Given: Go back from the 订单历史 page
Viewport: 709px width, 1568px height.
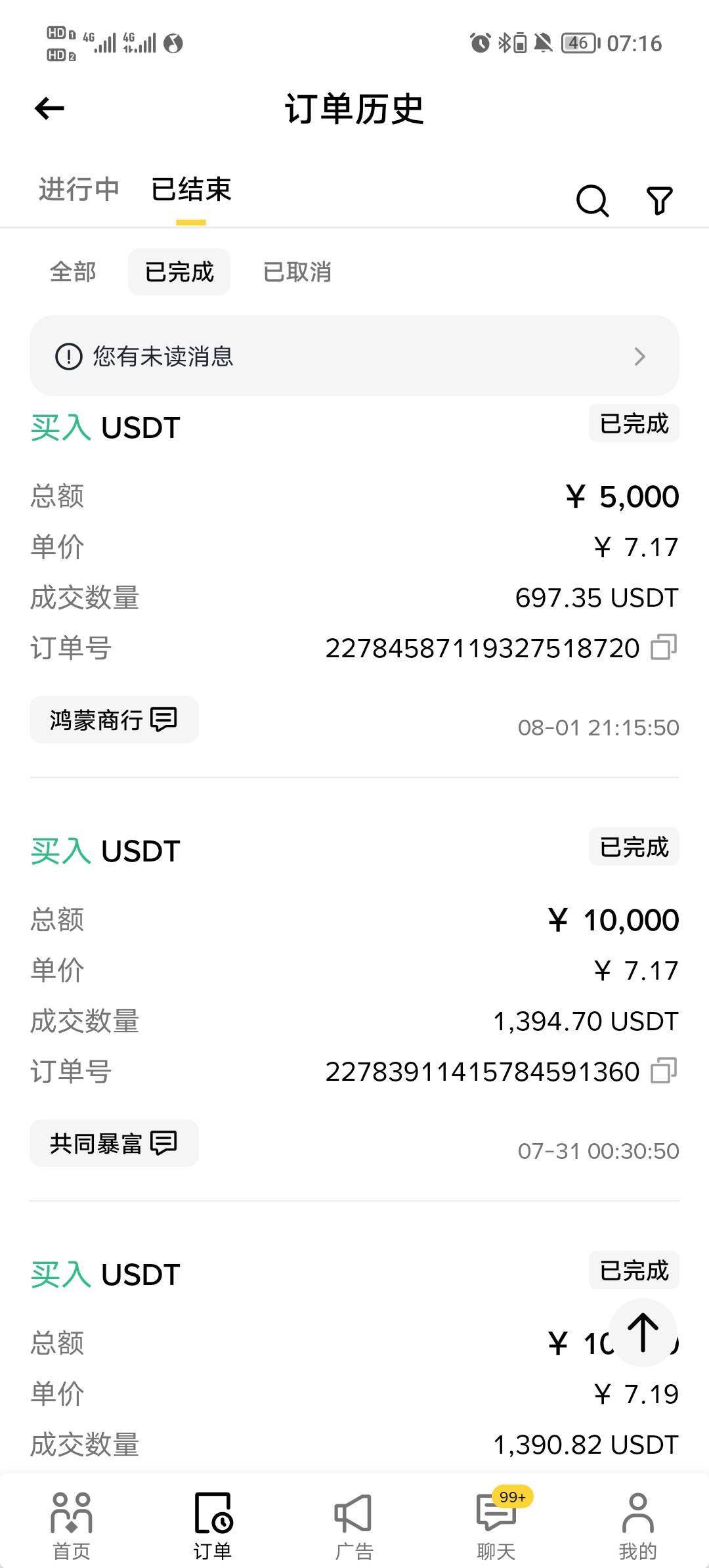Looking at the screenshot, I should pos(49,109).
